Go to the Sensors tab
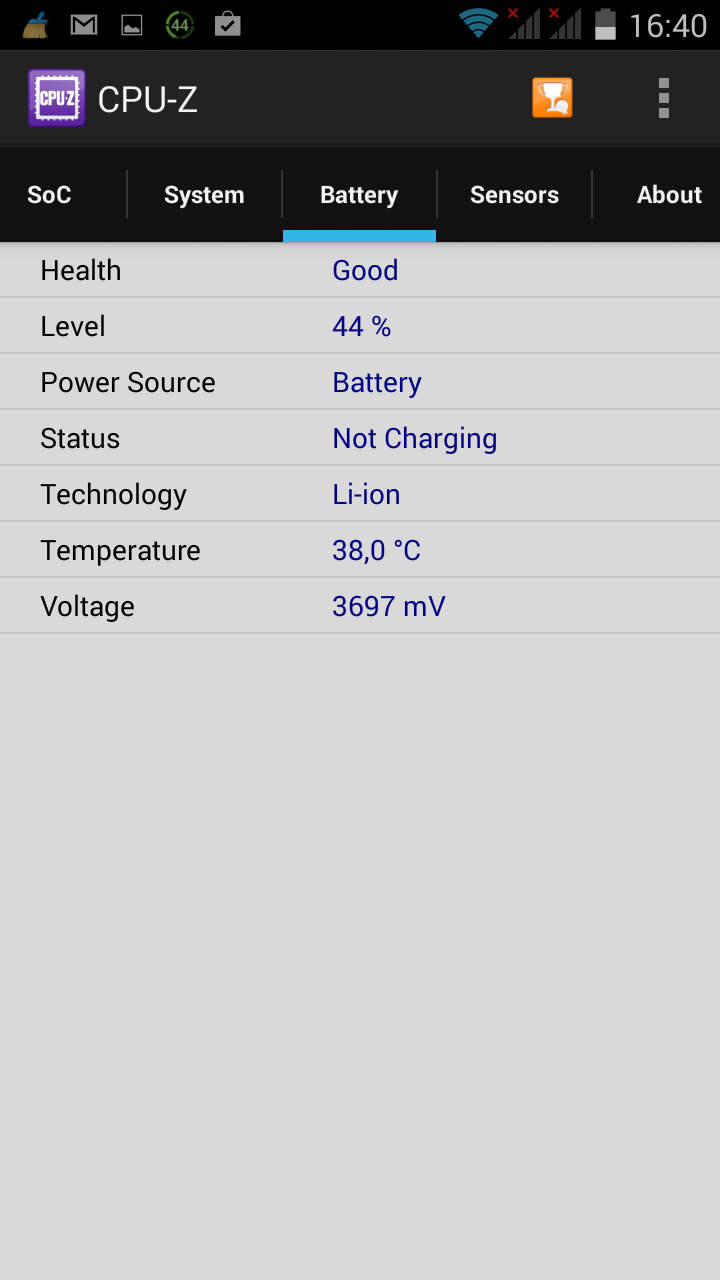The height and width of the screenshot is (1280, 720). 514,195
